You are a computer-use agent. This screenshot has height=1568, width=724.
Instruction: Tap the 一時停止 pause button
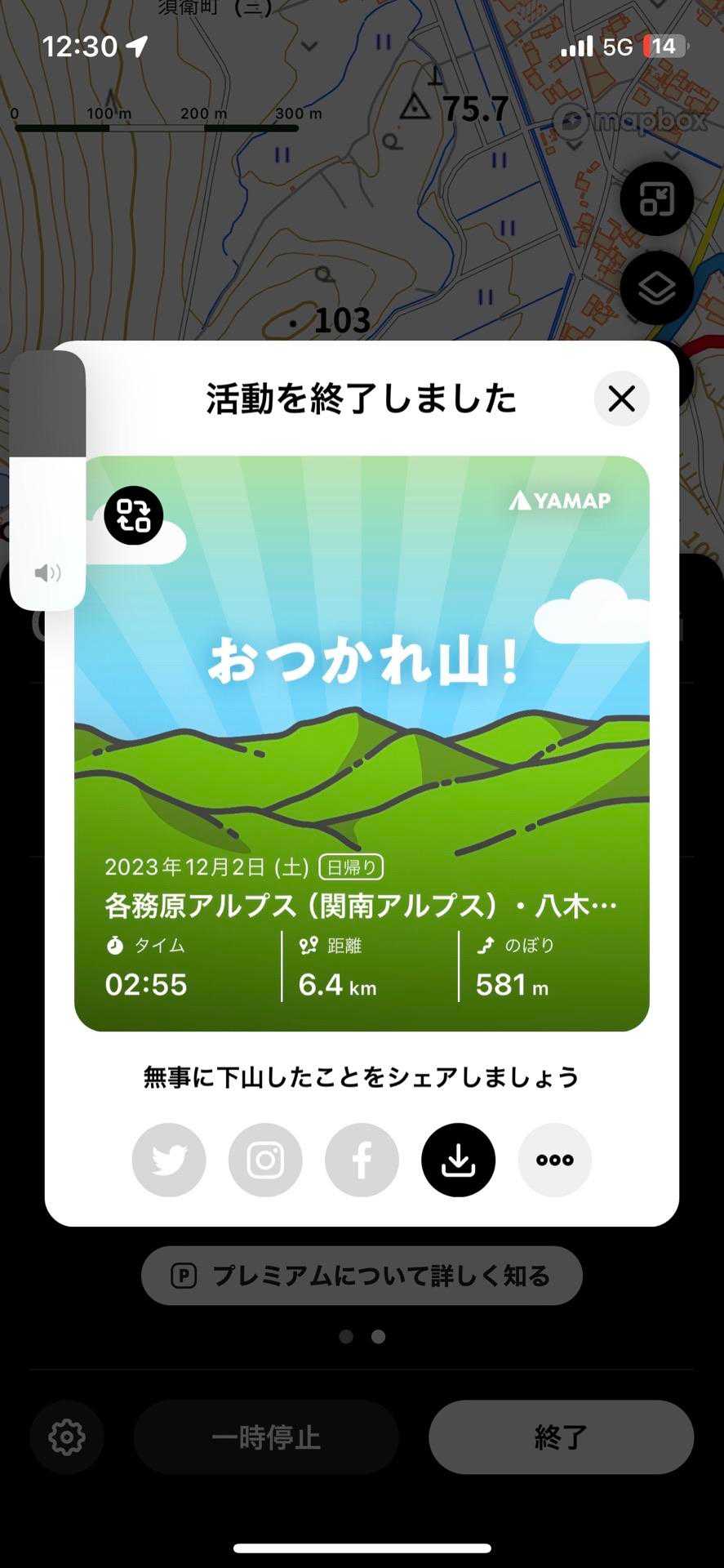point(266,1437)
